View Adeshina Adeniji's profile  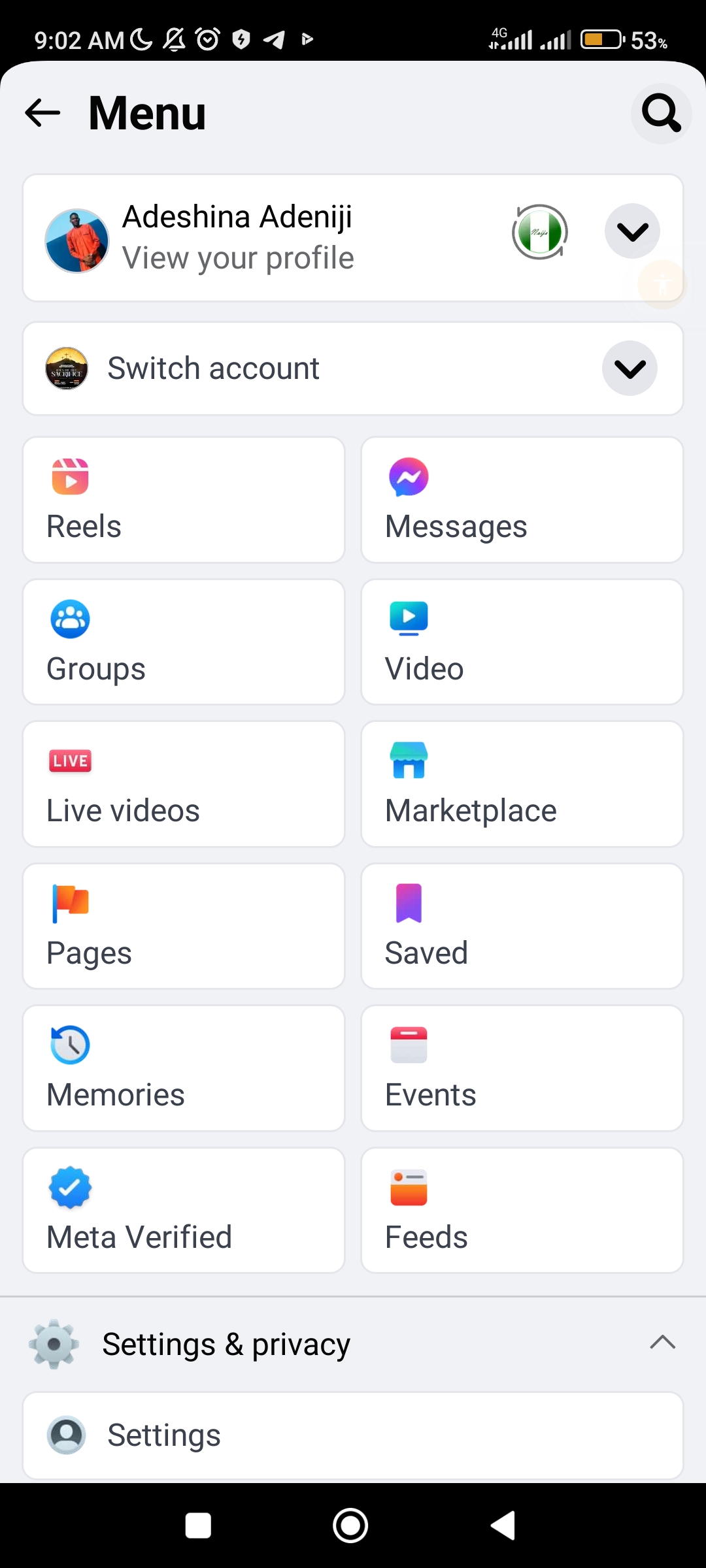coord(238,238)
